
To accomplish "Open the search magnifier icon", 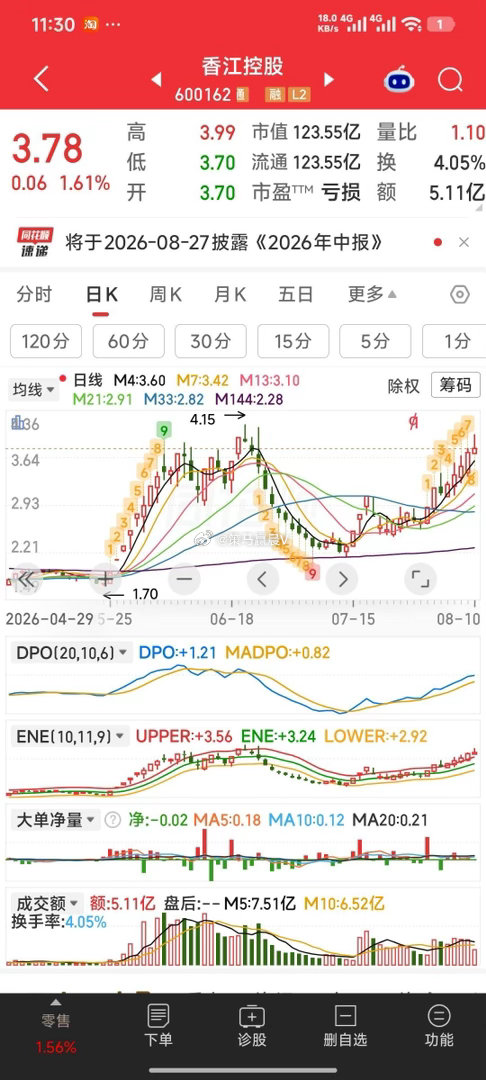I will pos(450,81).
